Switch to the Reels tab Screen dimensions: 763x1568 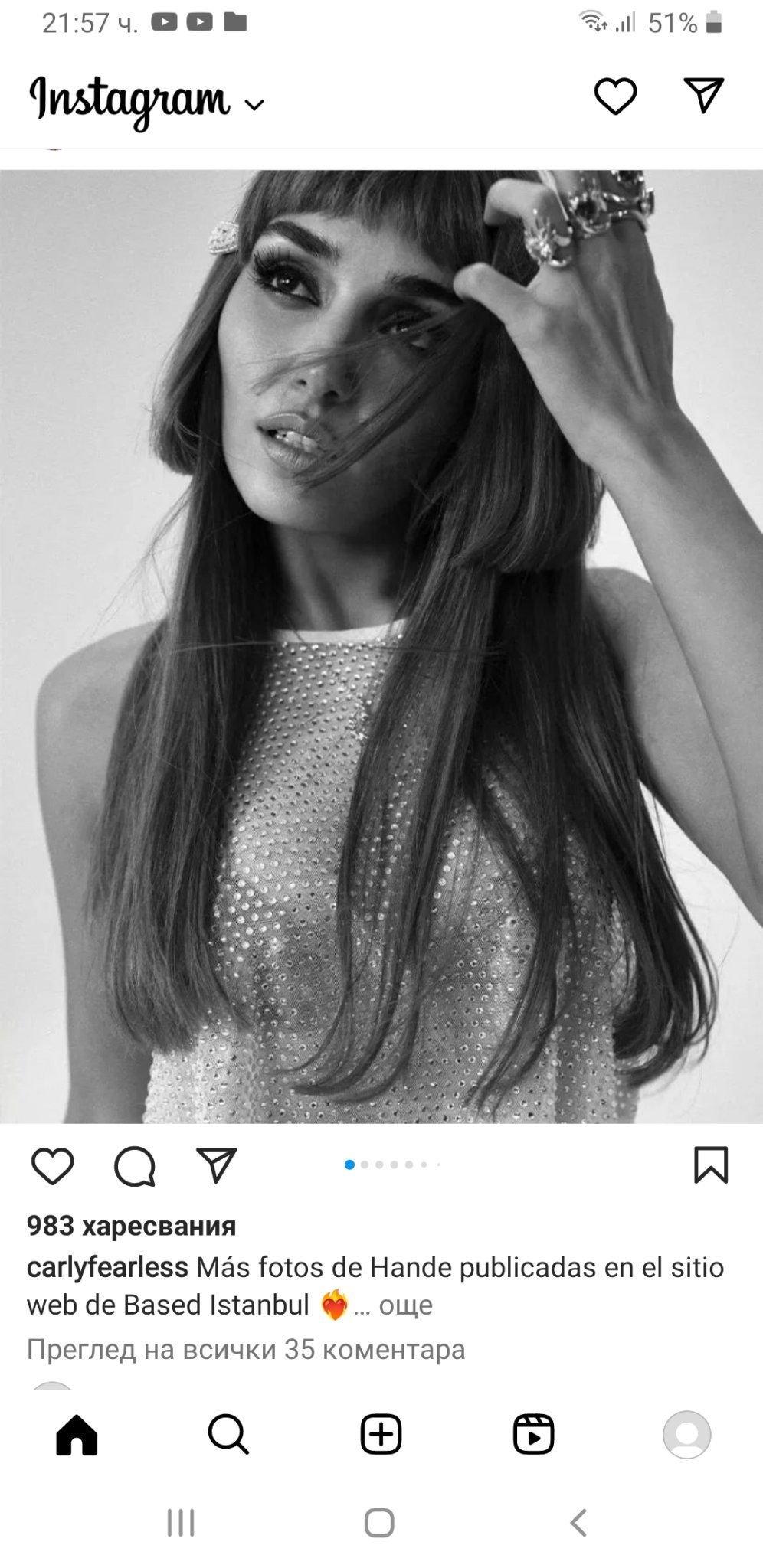point(533,1434)
